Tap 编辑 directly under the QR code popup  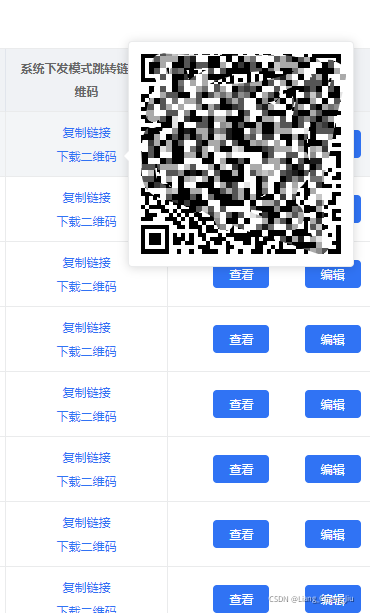coord(333,275)
